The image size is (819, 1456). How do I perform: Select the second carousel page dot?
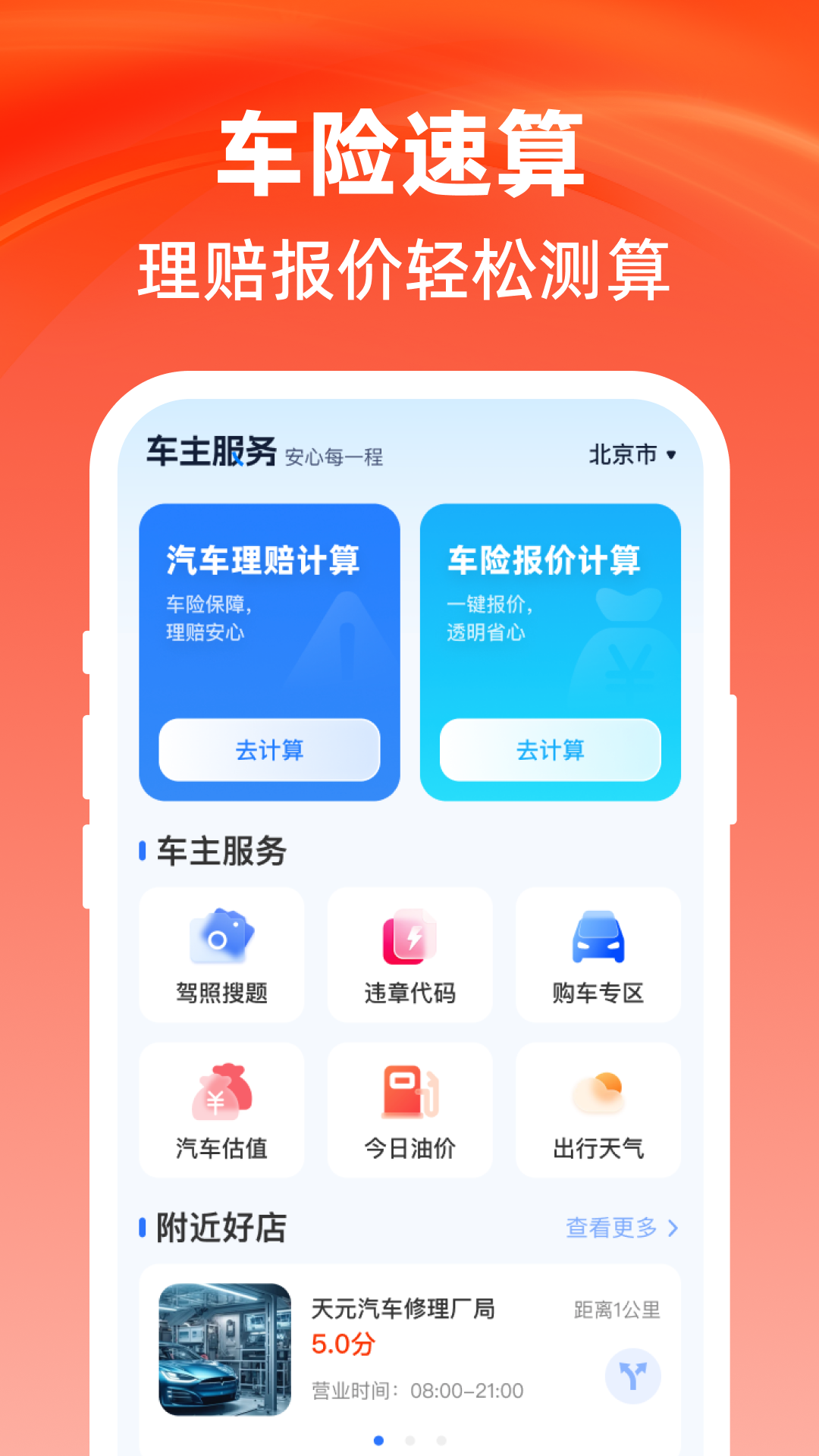(x=409, y=1439)
